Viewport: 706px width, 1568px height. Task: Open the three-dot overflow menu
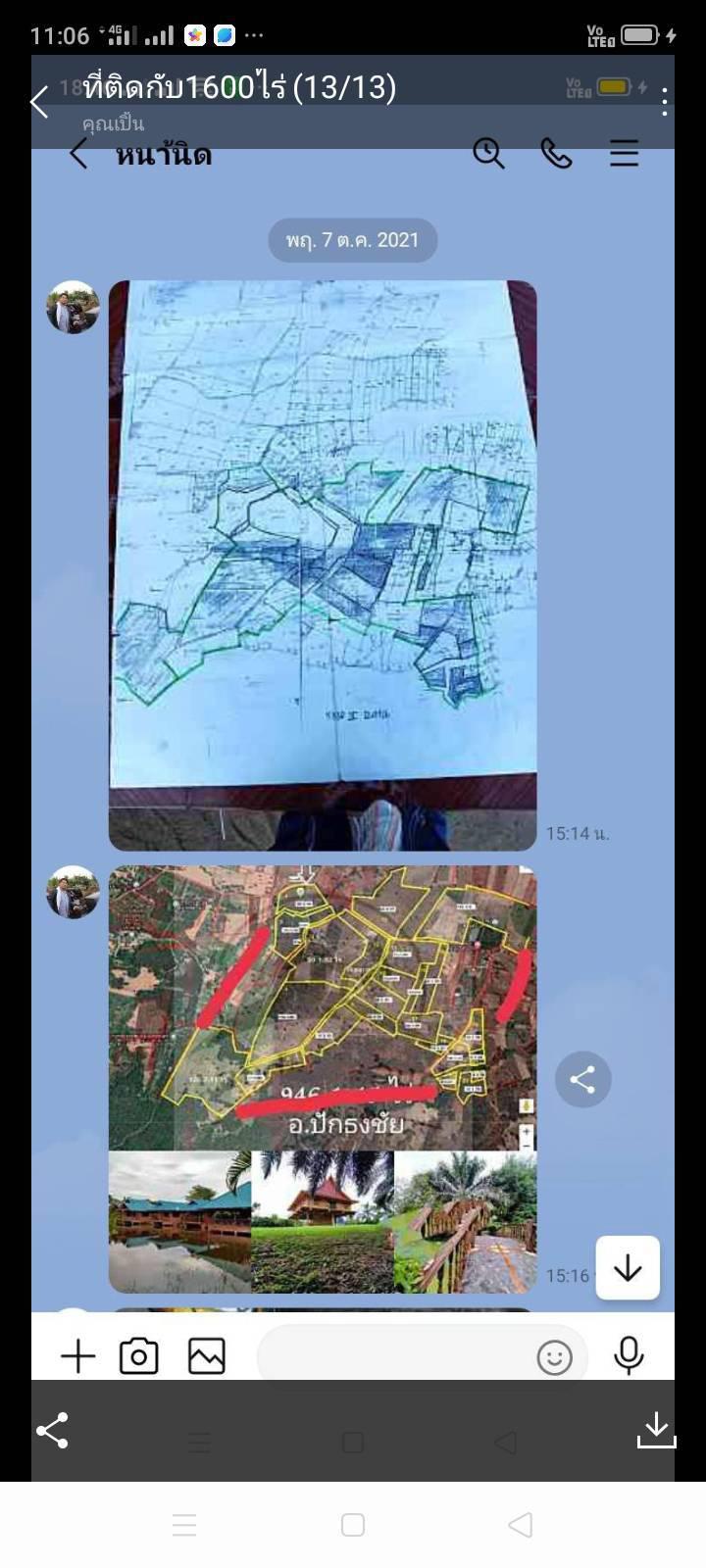tap(665, 102)
